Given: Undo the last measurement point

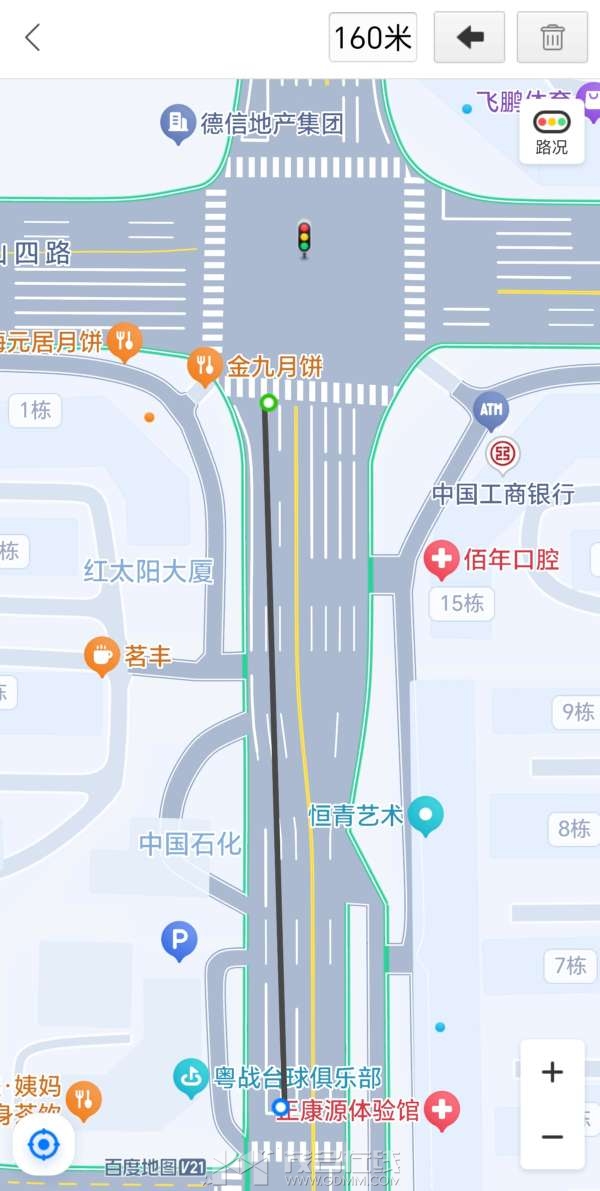Looking at the screenshot, I should (x=469, y=38).
